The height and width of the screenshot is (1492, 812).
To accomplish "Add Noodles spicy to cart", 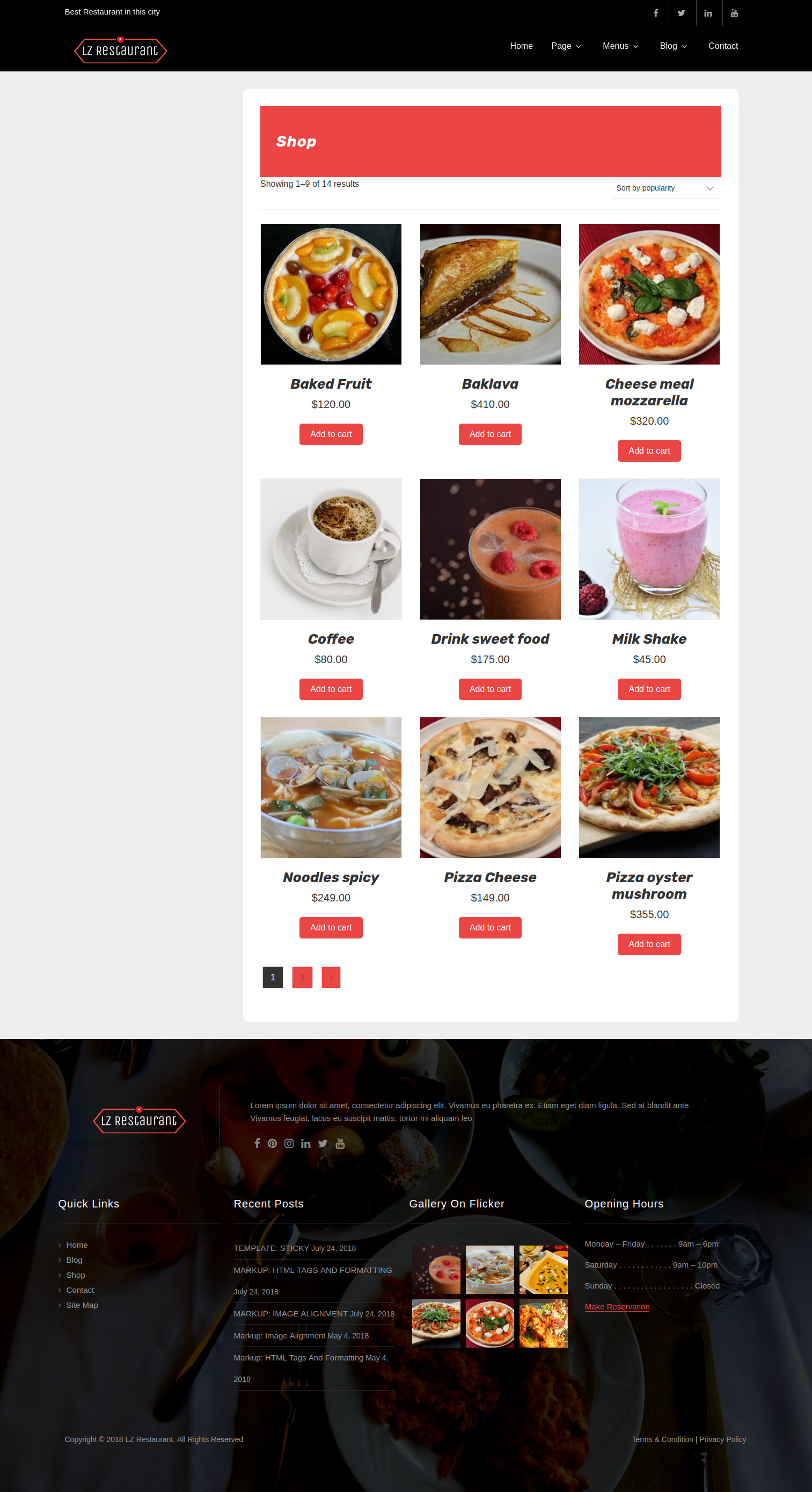I will tap(331, 927).
